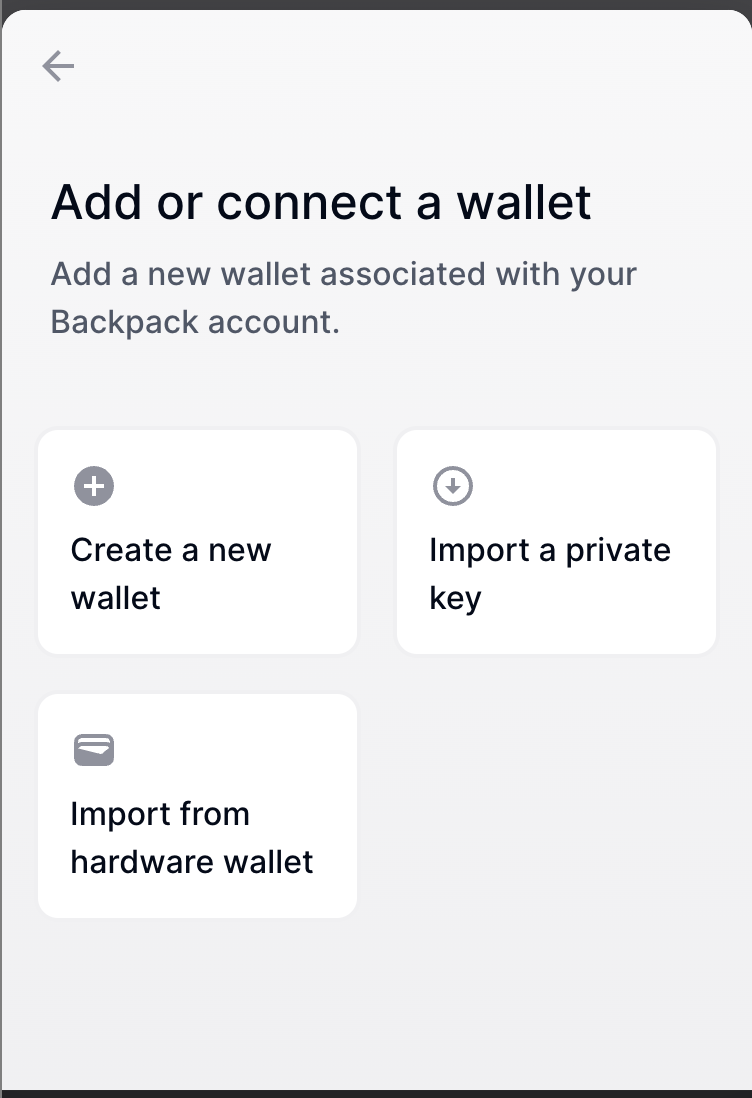Select the Import a private key card

point(556,541)
